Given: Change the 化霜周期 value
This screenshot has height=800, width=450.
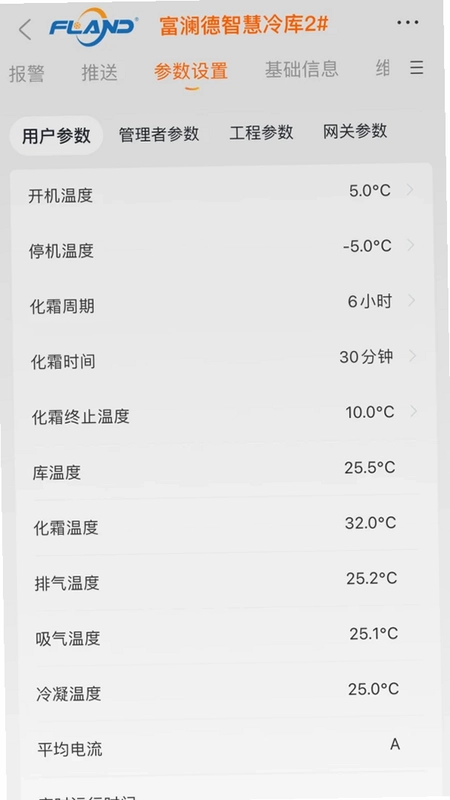Looking at the screenshot, I should click(x=222, y=304).
